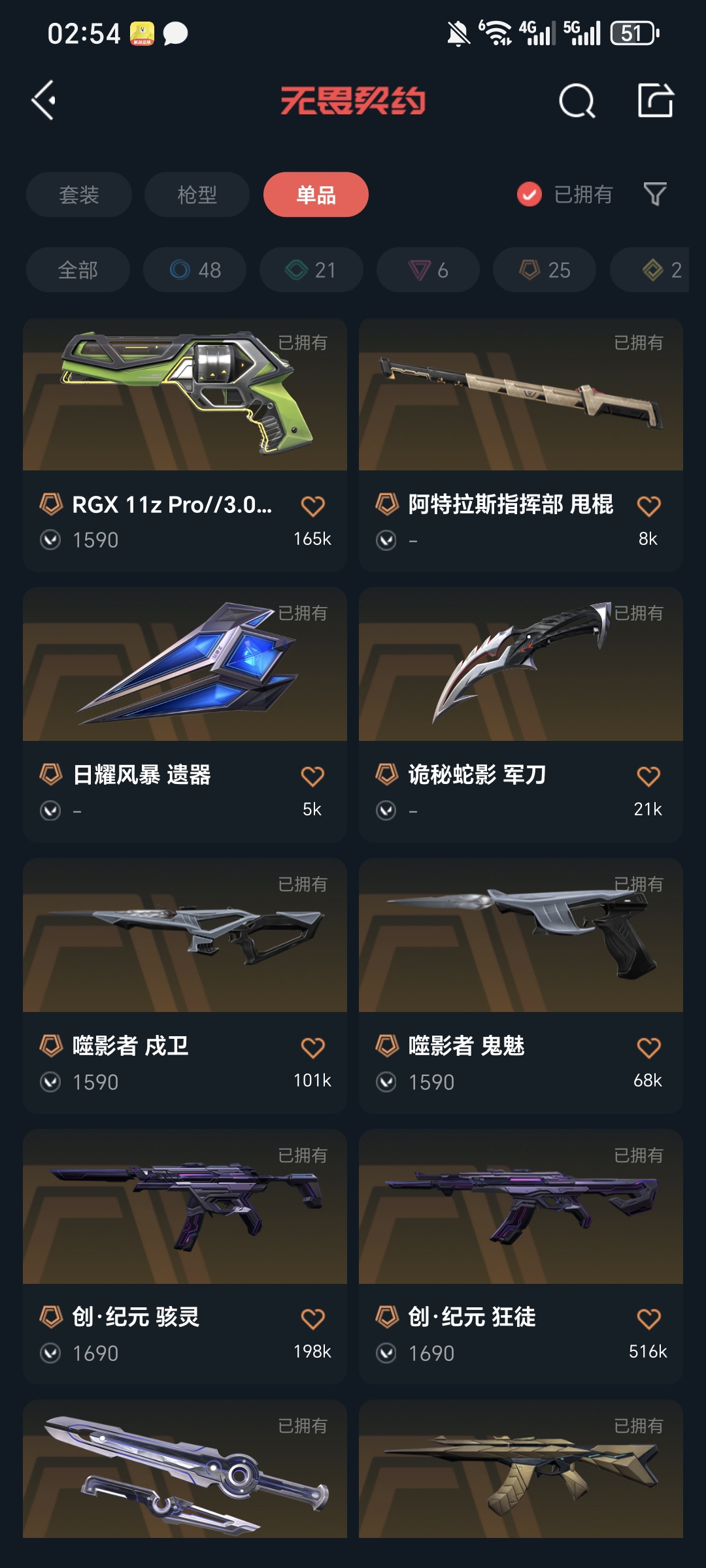Filter by the tier chip showing 21
The image size is (706, 1568).
pos(311,270)
